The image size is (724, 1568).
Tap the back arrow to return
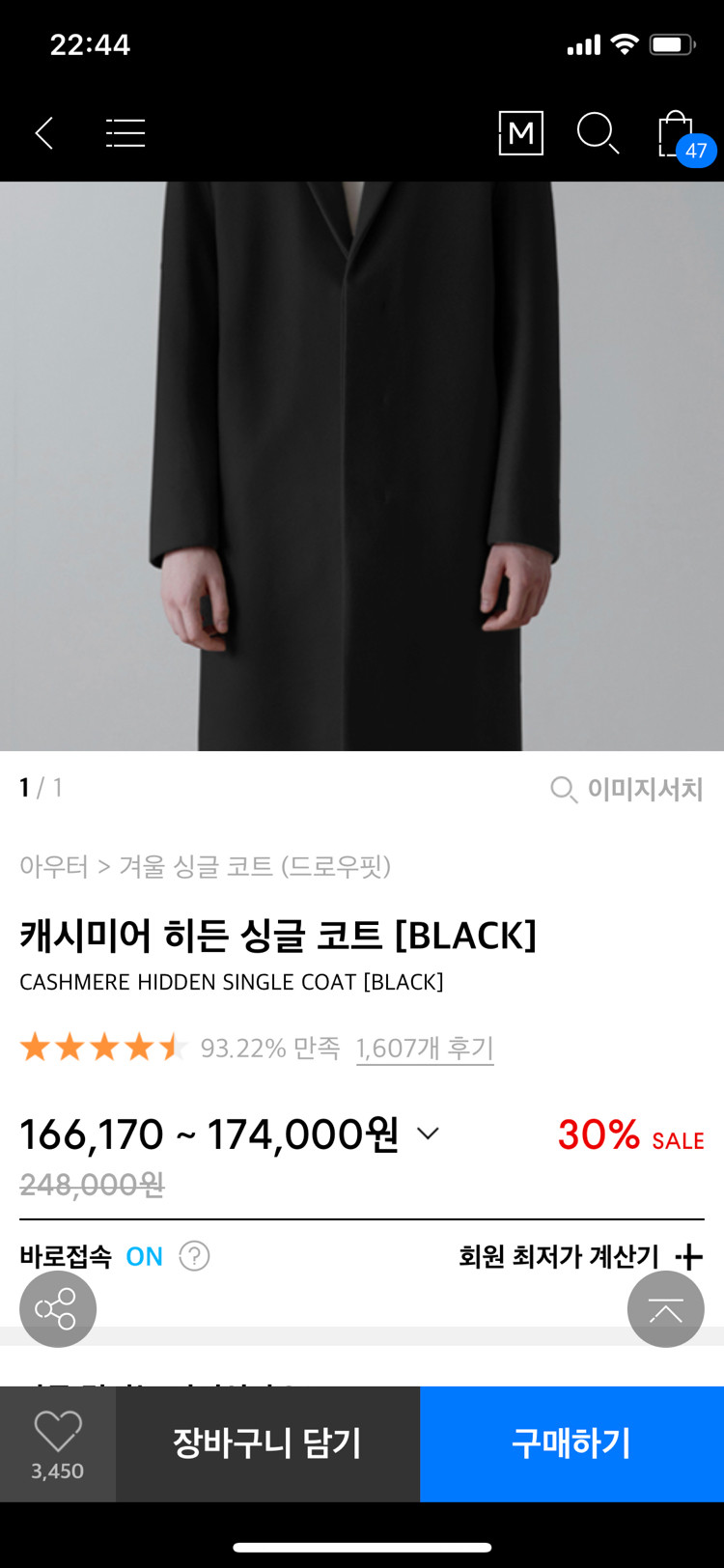point(43,132)
